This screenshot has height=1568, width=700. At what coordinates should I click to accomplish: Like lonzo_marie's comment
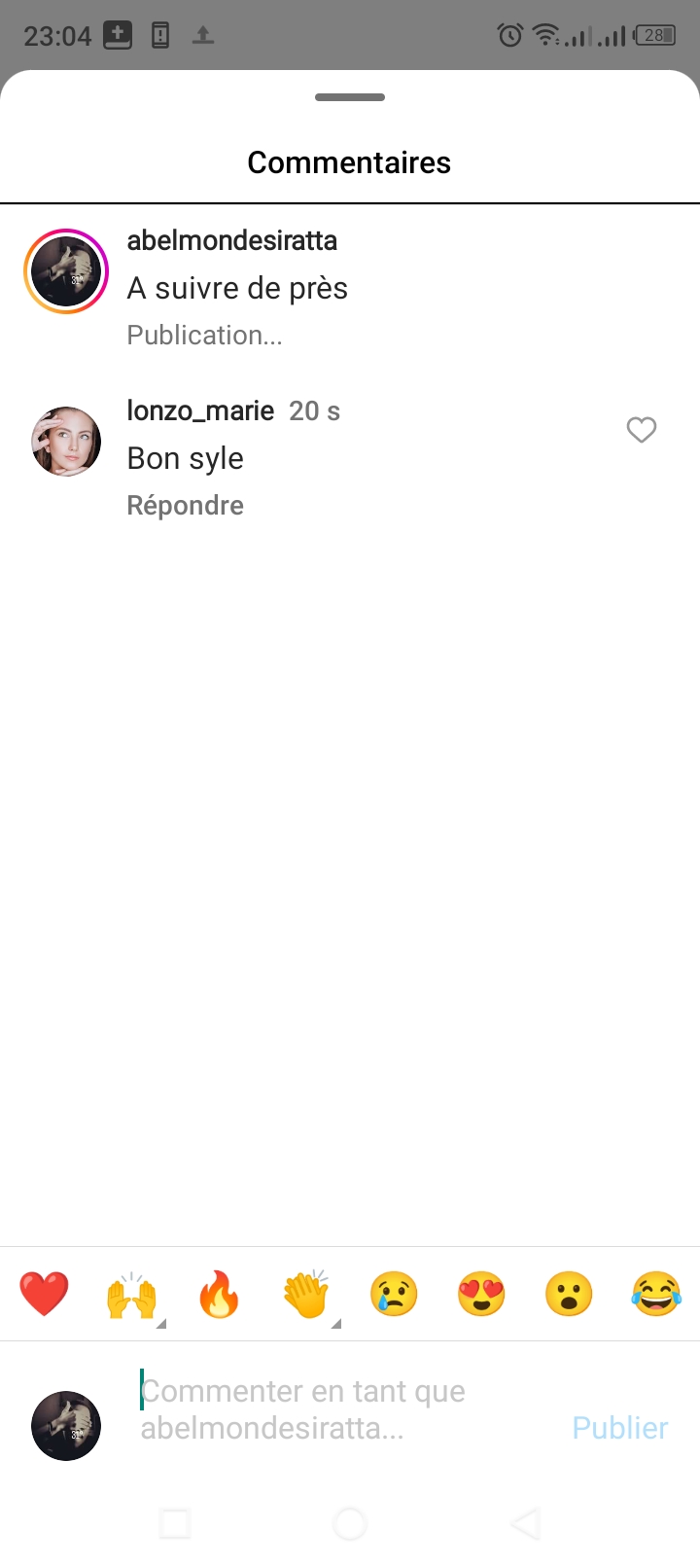(x=641, y=429)
